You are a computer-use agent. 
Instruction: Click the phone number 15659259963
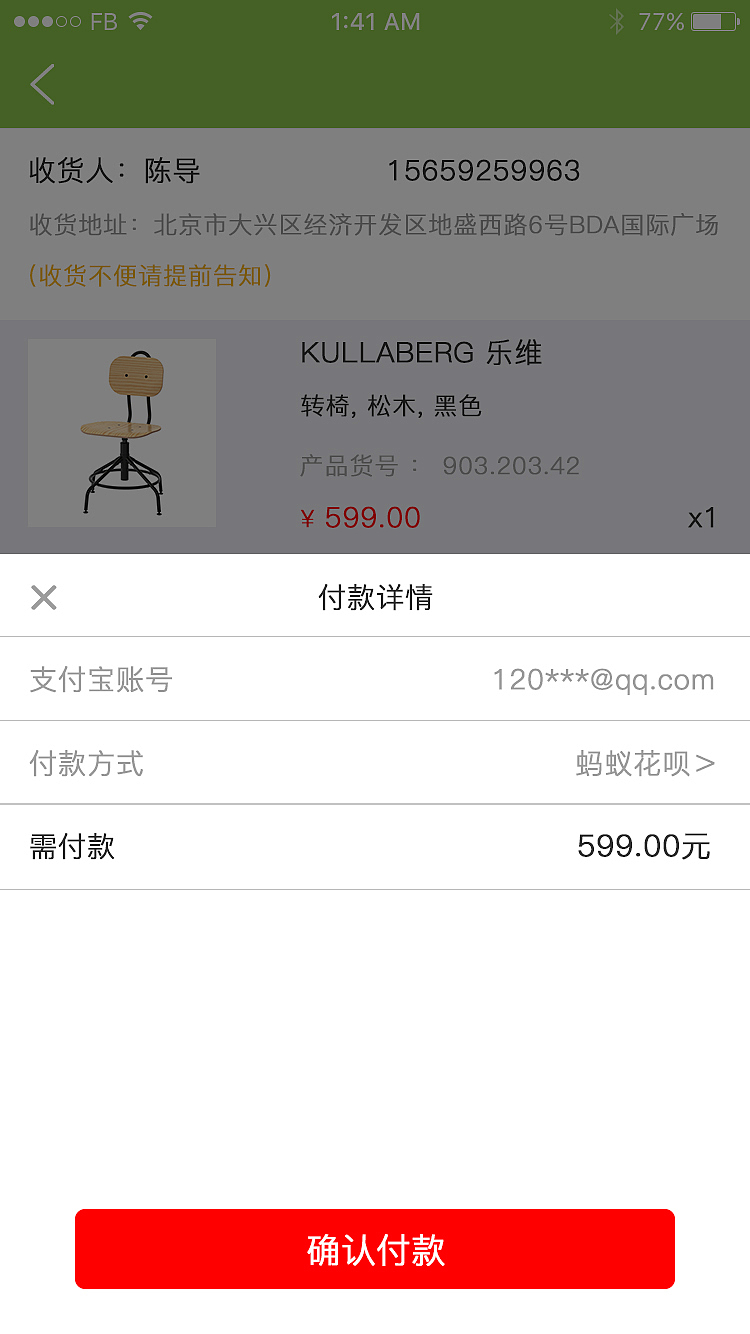point(485,171)
